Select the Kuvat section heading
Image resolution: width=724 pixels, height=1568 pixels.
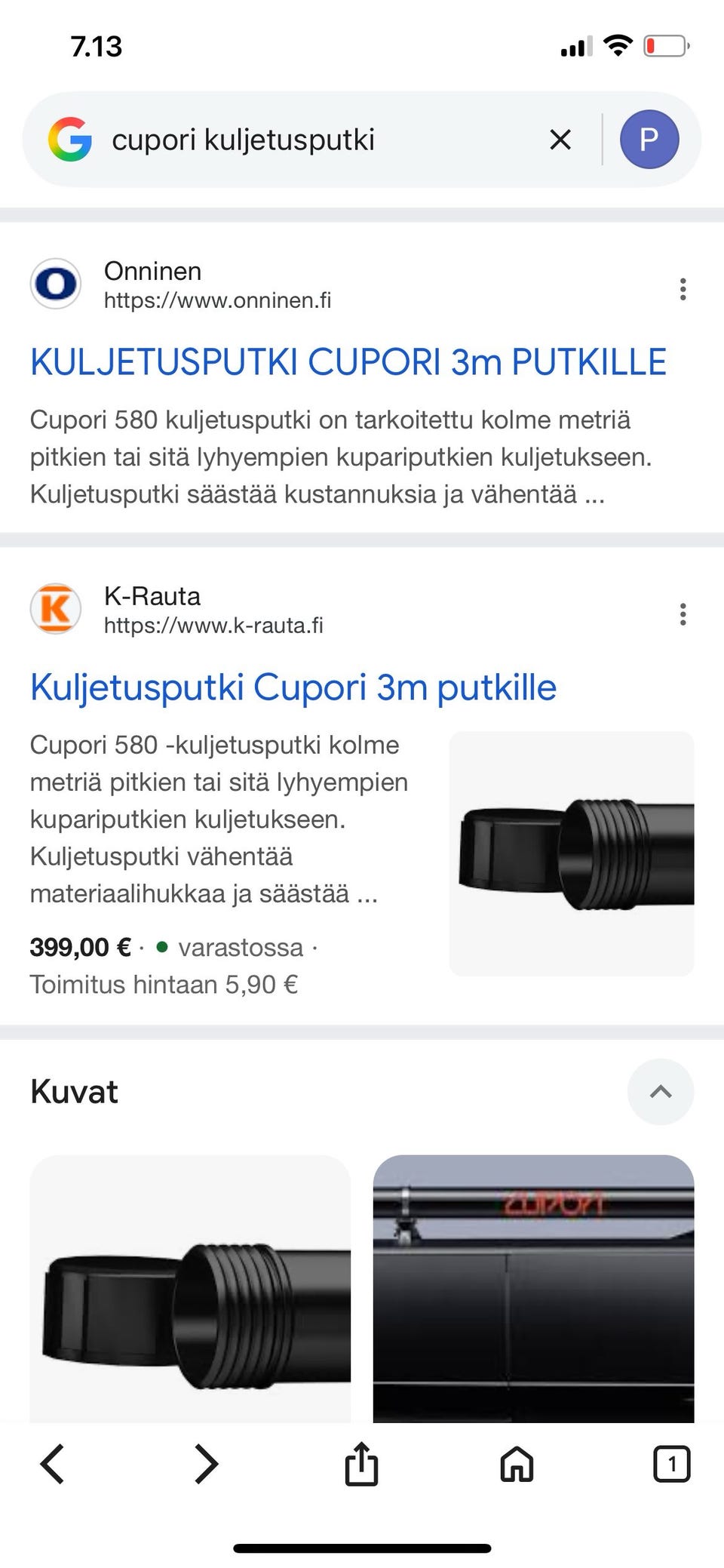73,1092
